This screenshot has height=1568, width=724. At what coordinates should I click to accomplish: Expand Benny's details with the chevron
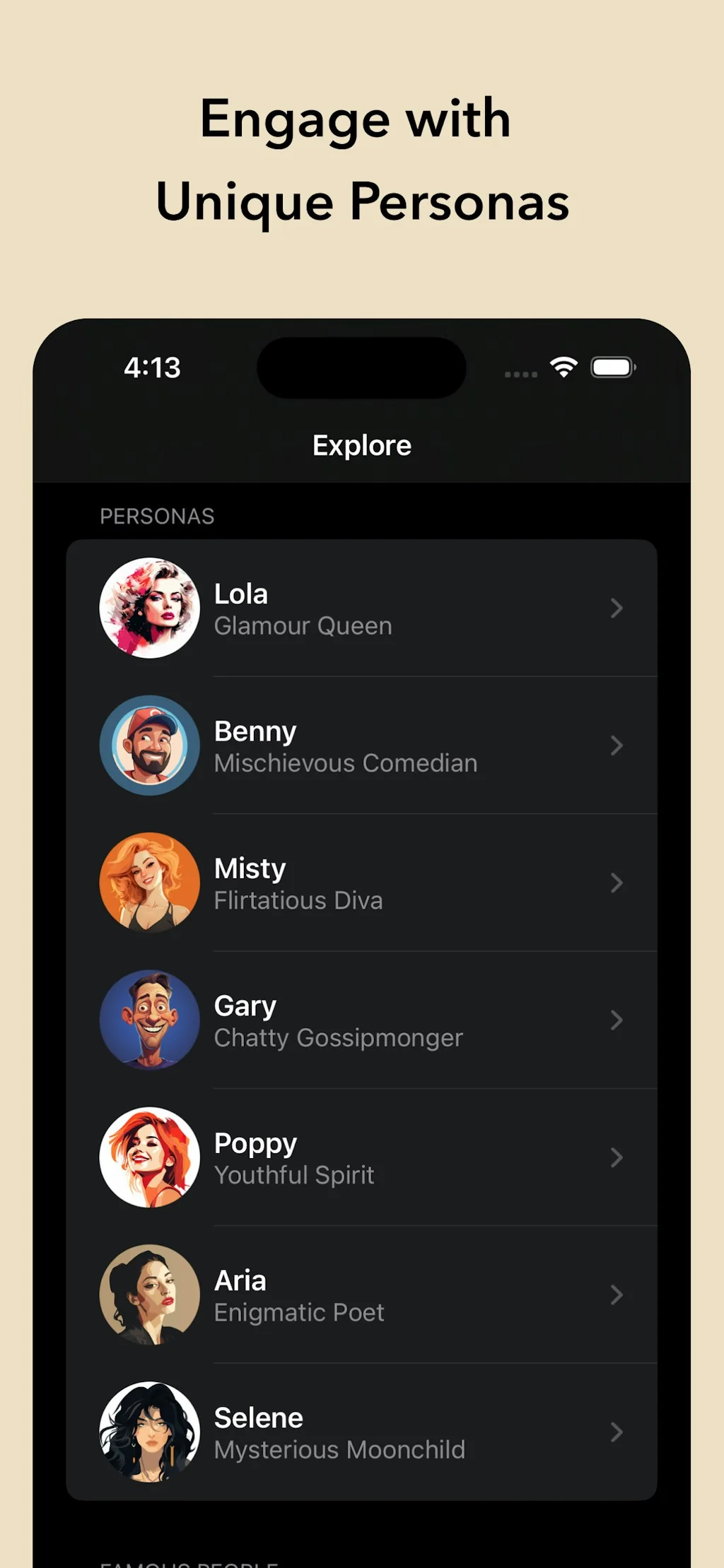[616, 745]
